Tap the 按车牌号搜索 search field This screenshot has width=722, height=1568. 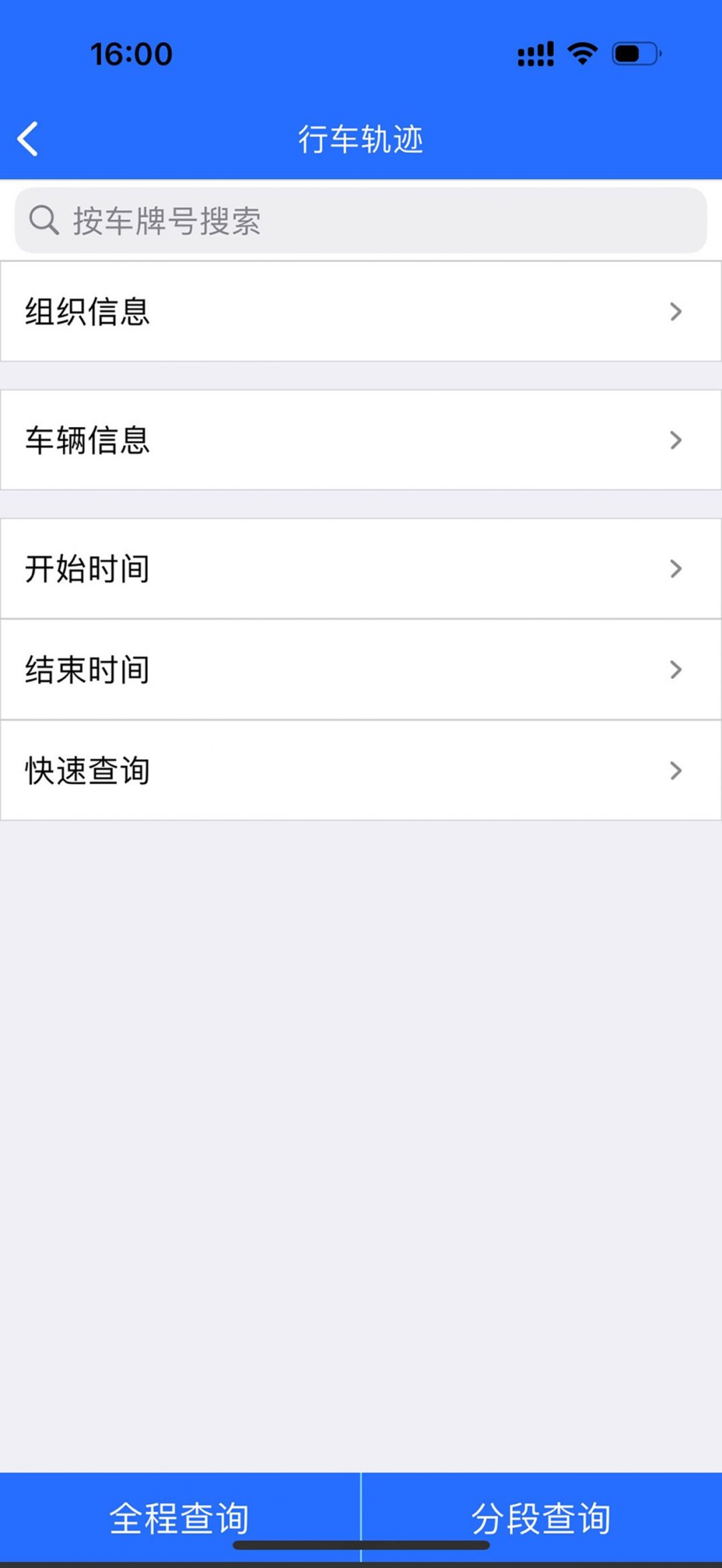click(361, 220)
